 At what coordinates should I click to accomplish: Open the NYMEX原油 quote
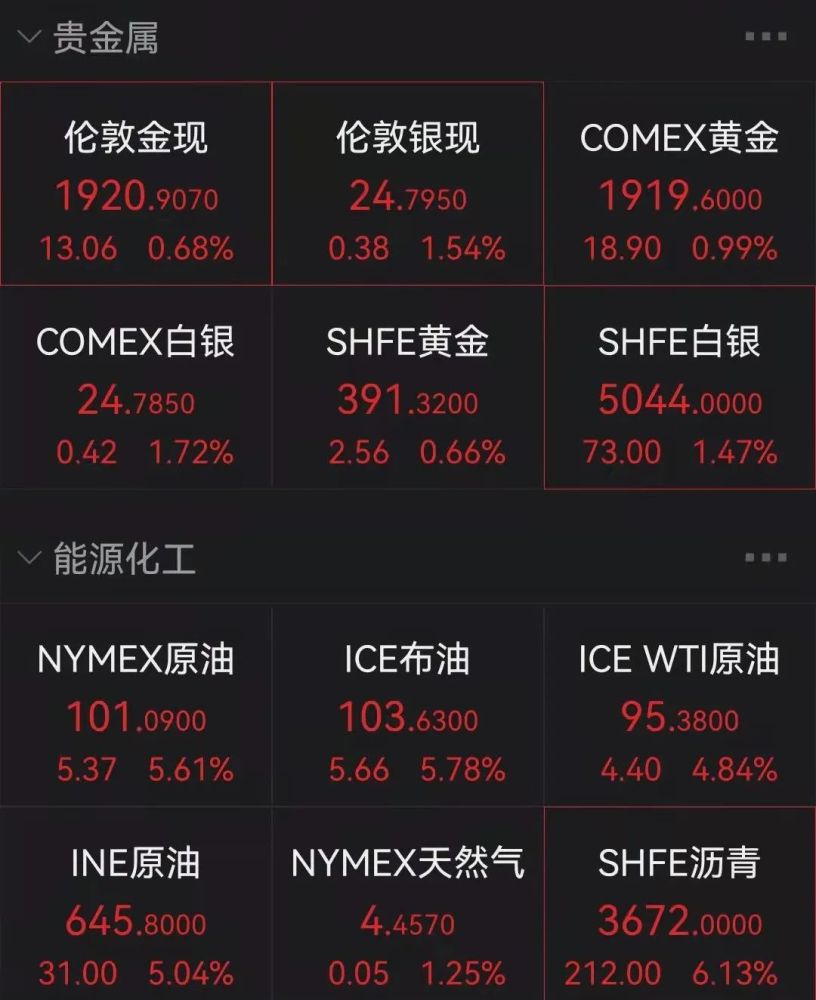136,706
